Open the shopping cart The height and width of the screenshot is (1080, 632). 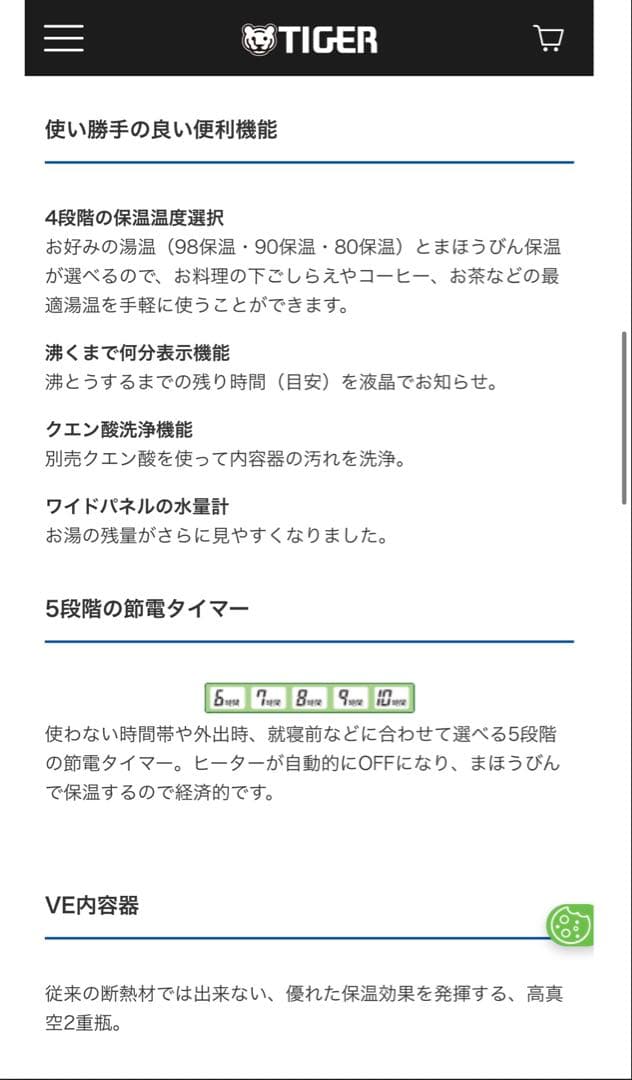coord(549,39)
